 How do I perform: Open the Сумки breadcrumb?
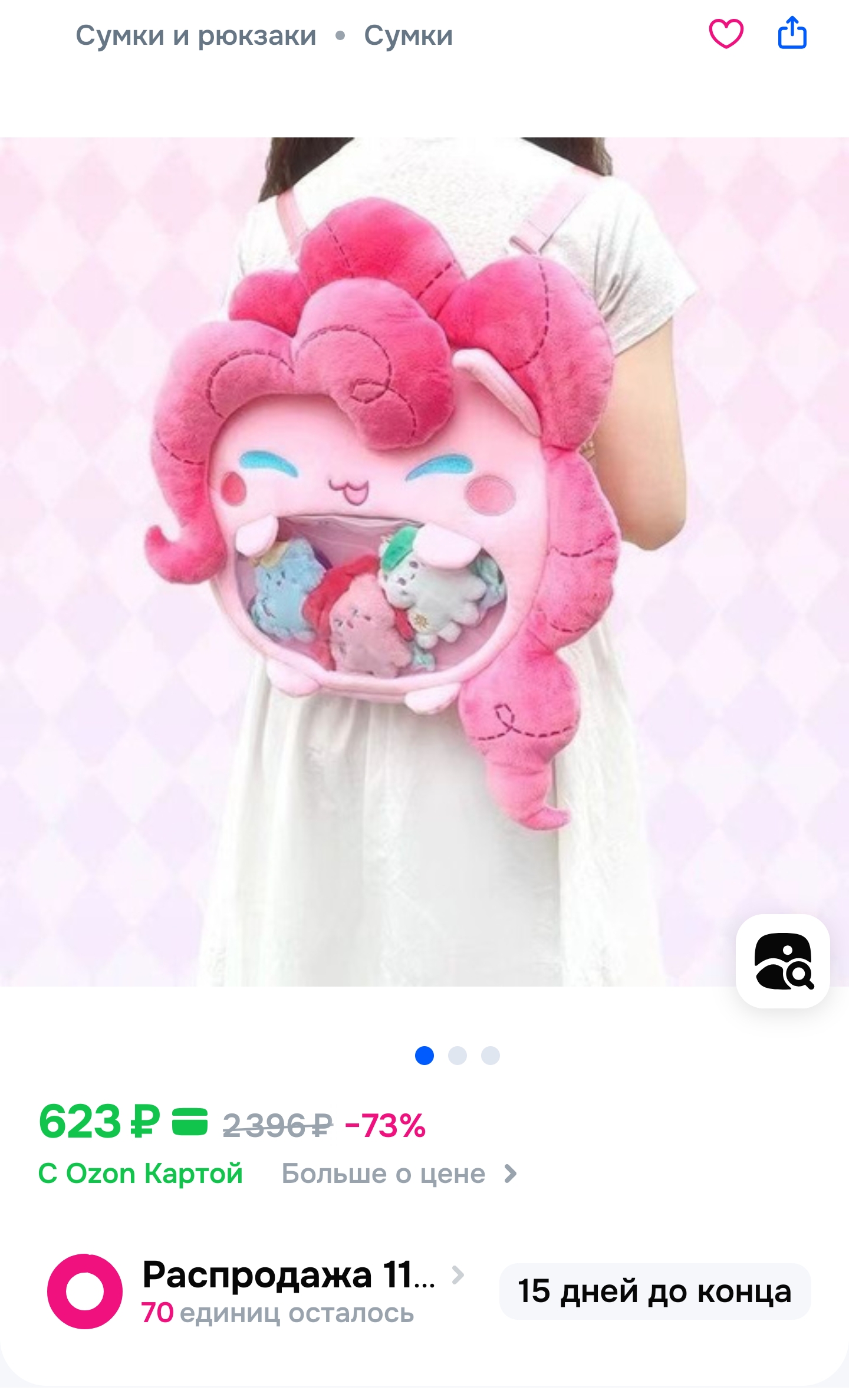pyautogui.click(x=408, y=35)
